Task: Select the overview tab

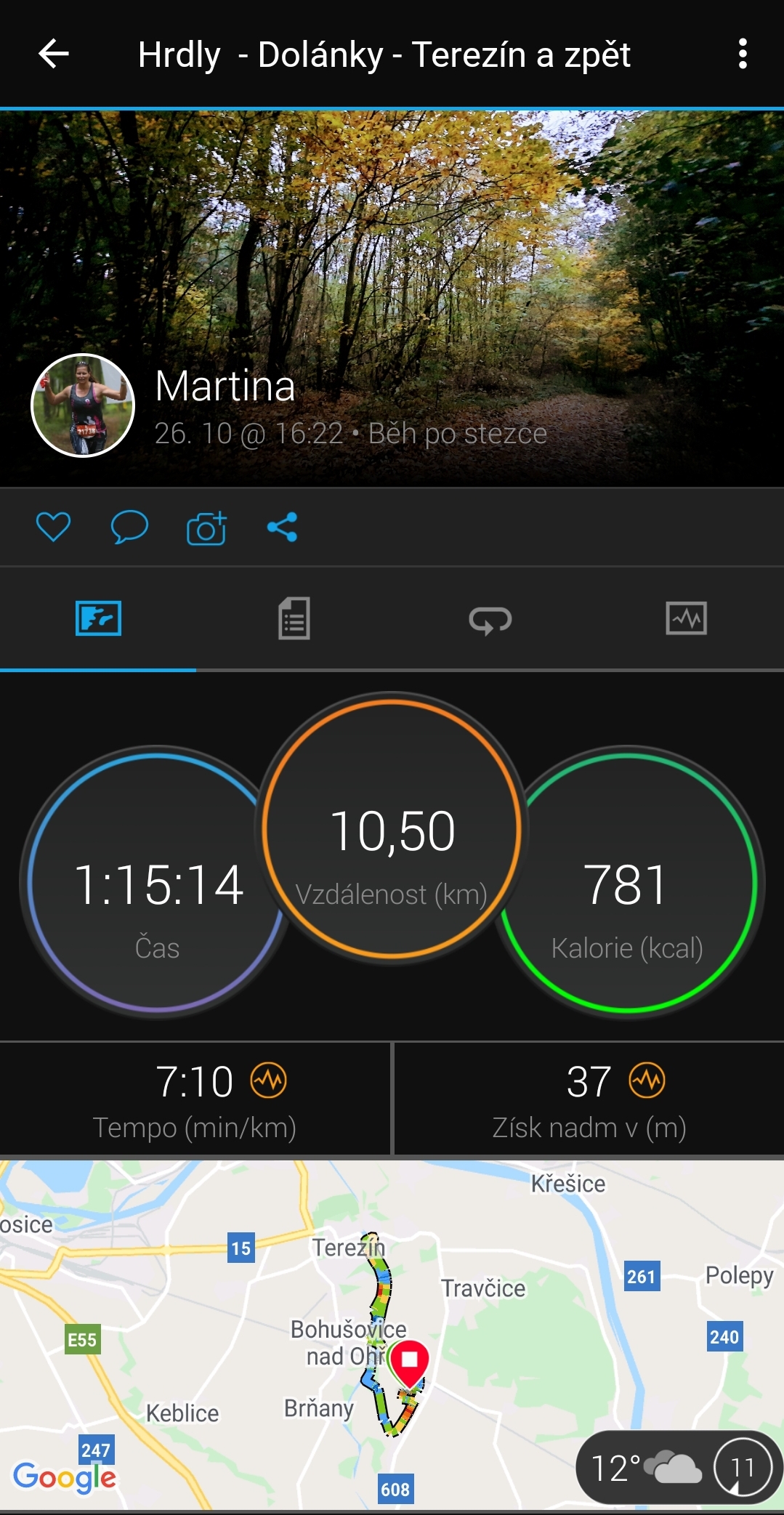Action: point(98,618)
